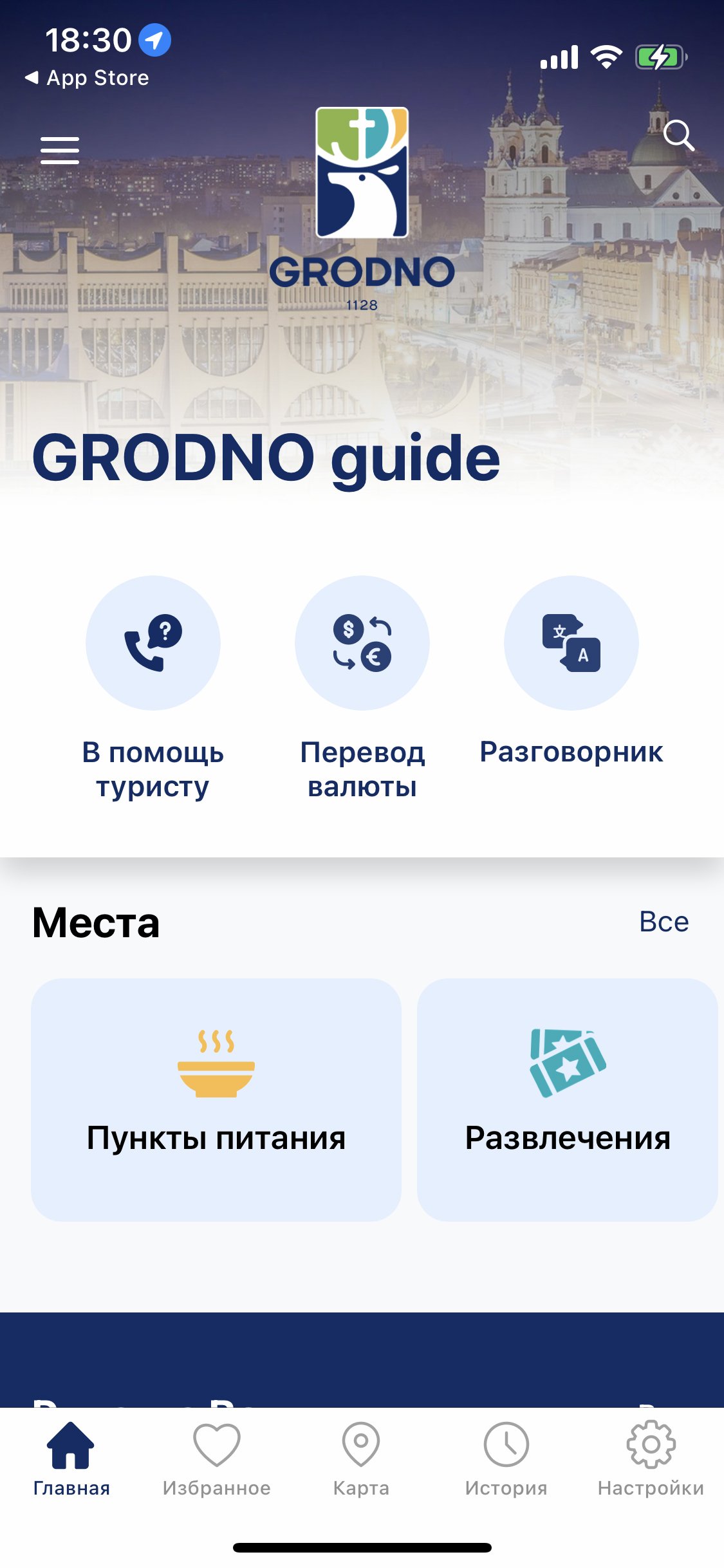This screenshot has height=1568, width=724.
Task: Open Перевод валюты currency converter
Action: 362,644
